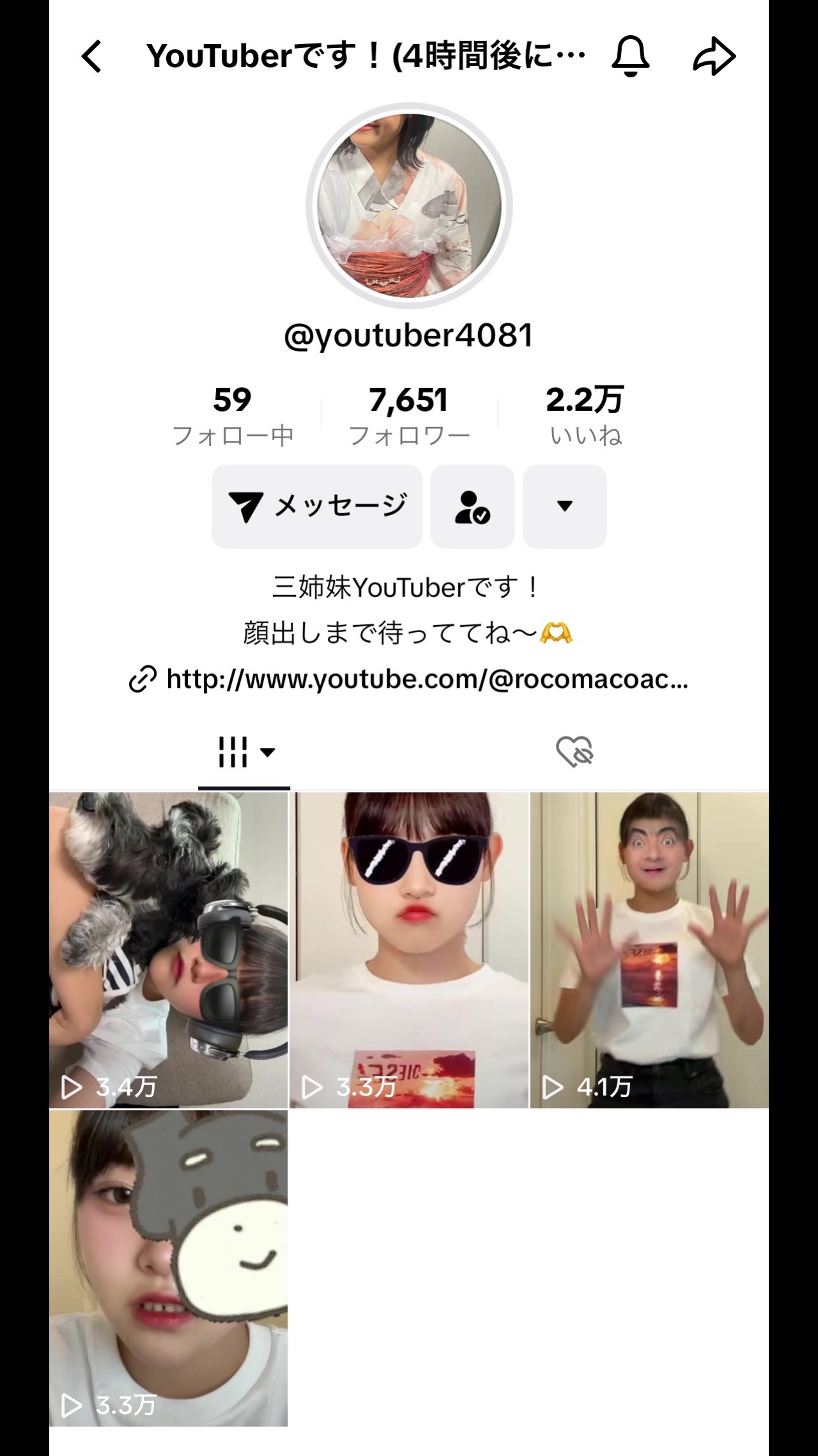Image resolution: width=818 pixels, height=1456 pixels.
Task: Expand the suggested accounts dropdown arrow
Action: tap(564, 506)
